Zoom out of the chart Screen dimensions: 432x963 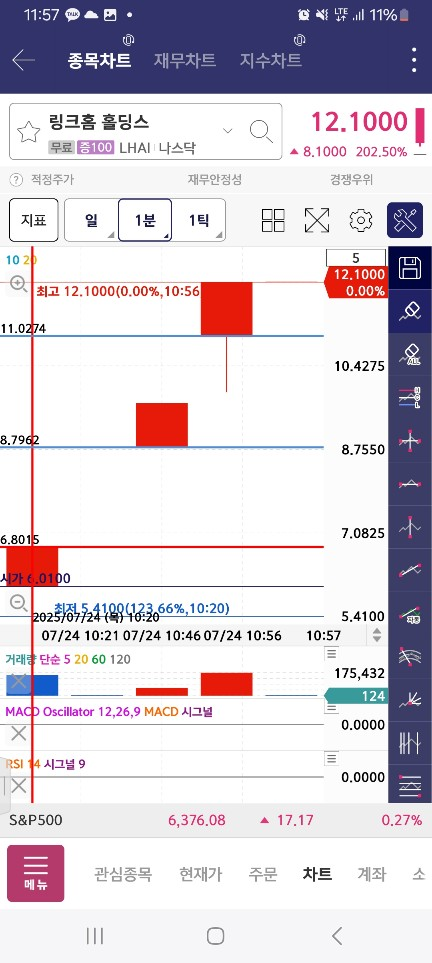click(18, 602)
